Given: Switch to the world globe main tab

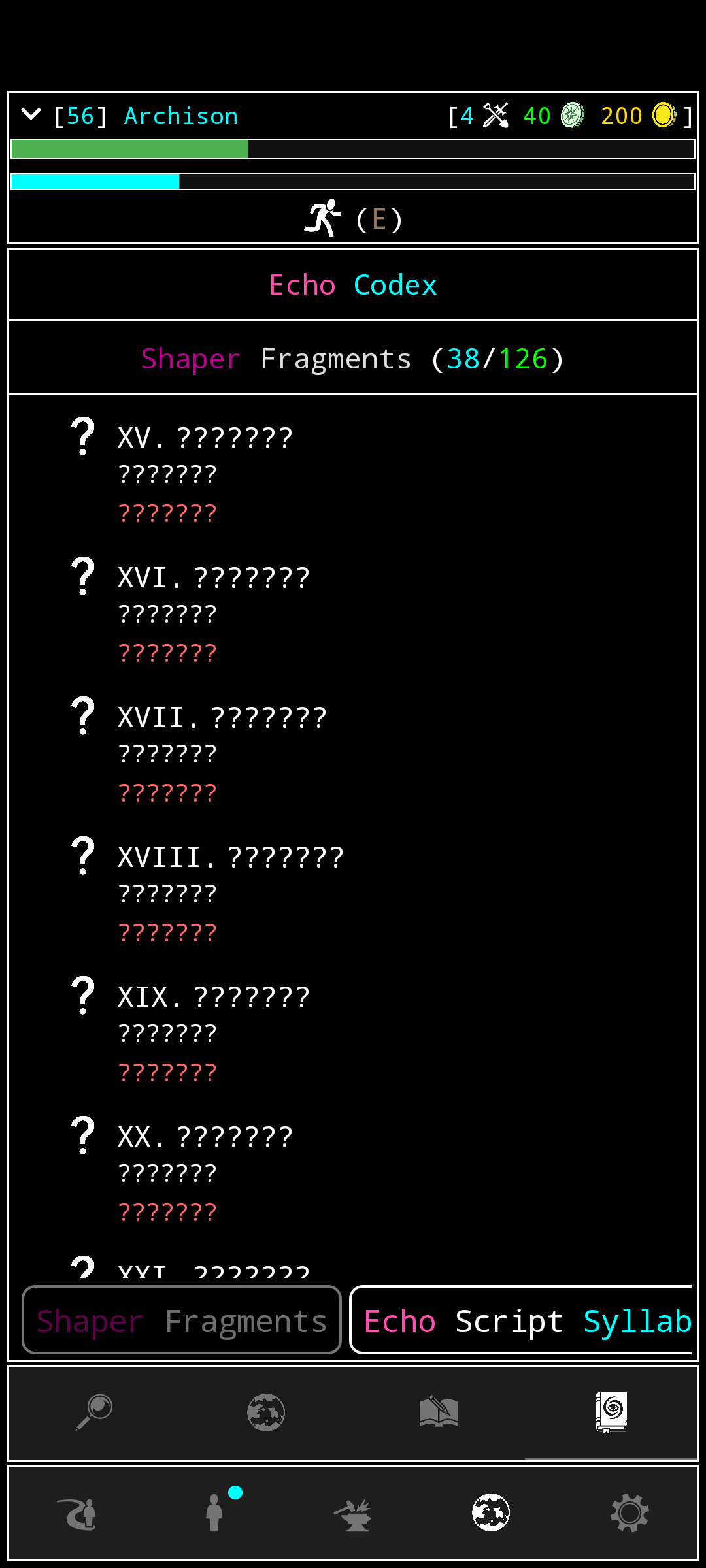Looking at the screenshot, I should pos(491,1513).
